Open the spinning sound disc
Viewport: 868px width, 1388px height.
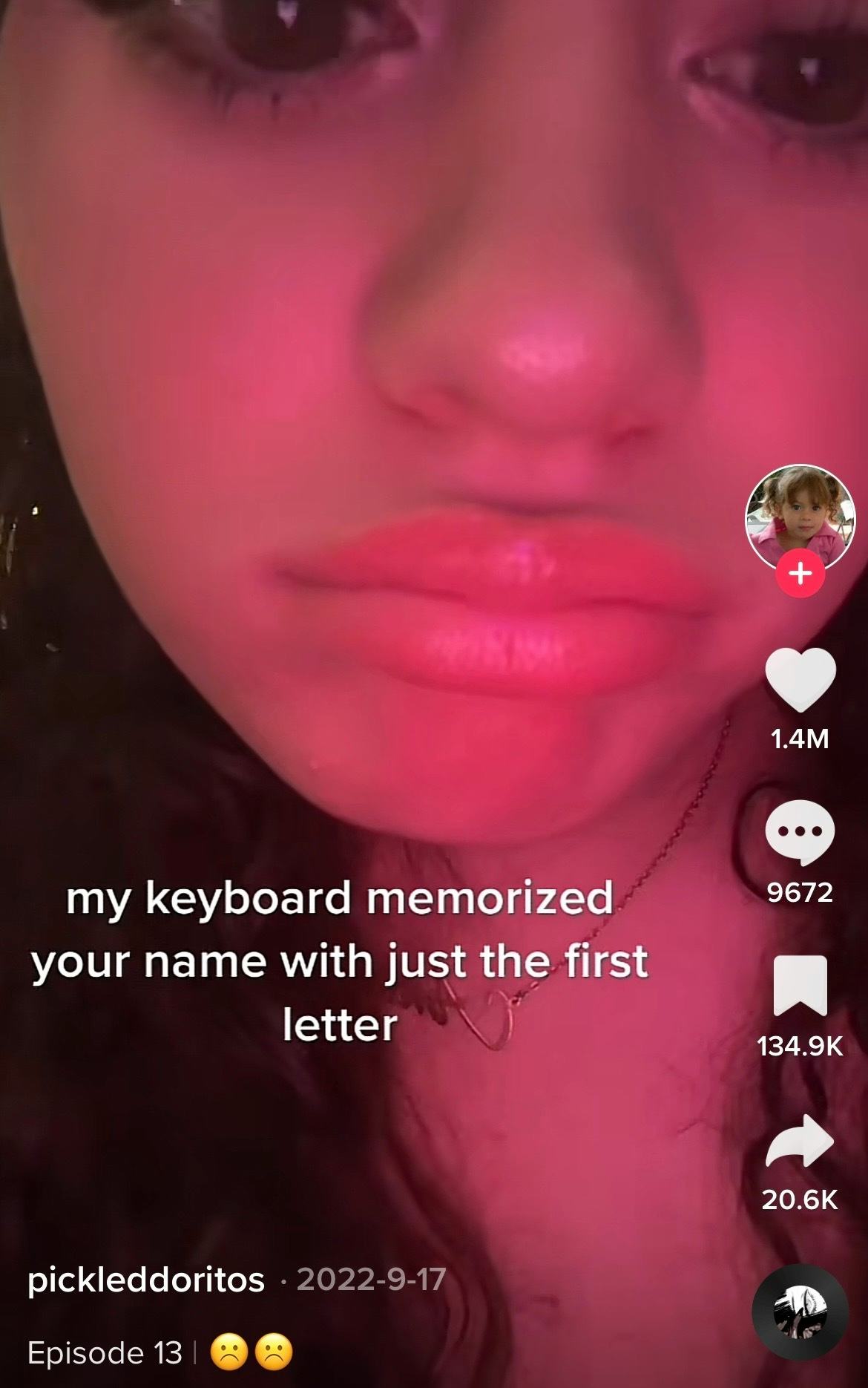pyautogui.click(x=800, y=1312)
